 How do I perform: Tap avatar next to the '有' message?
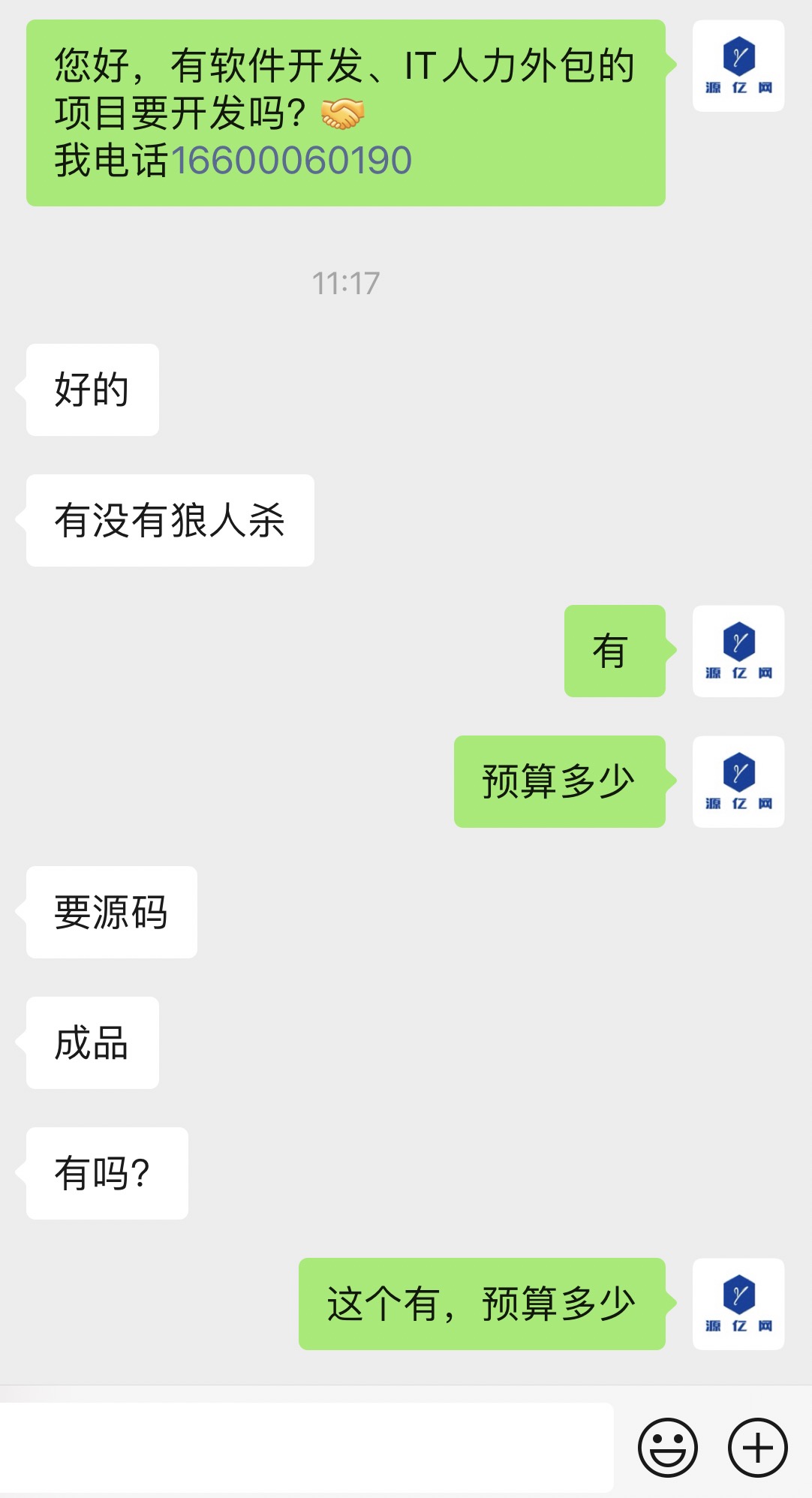point(738,651)
